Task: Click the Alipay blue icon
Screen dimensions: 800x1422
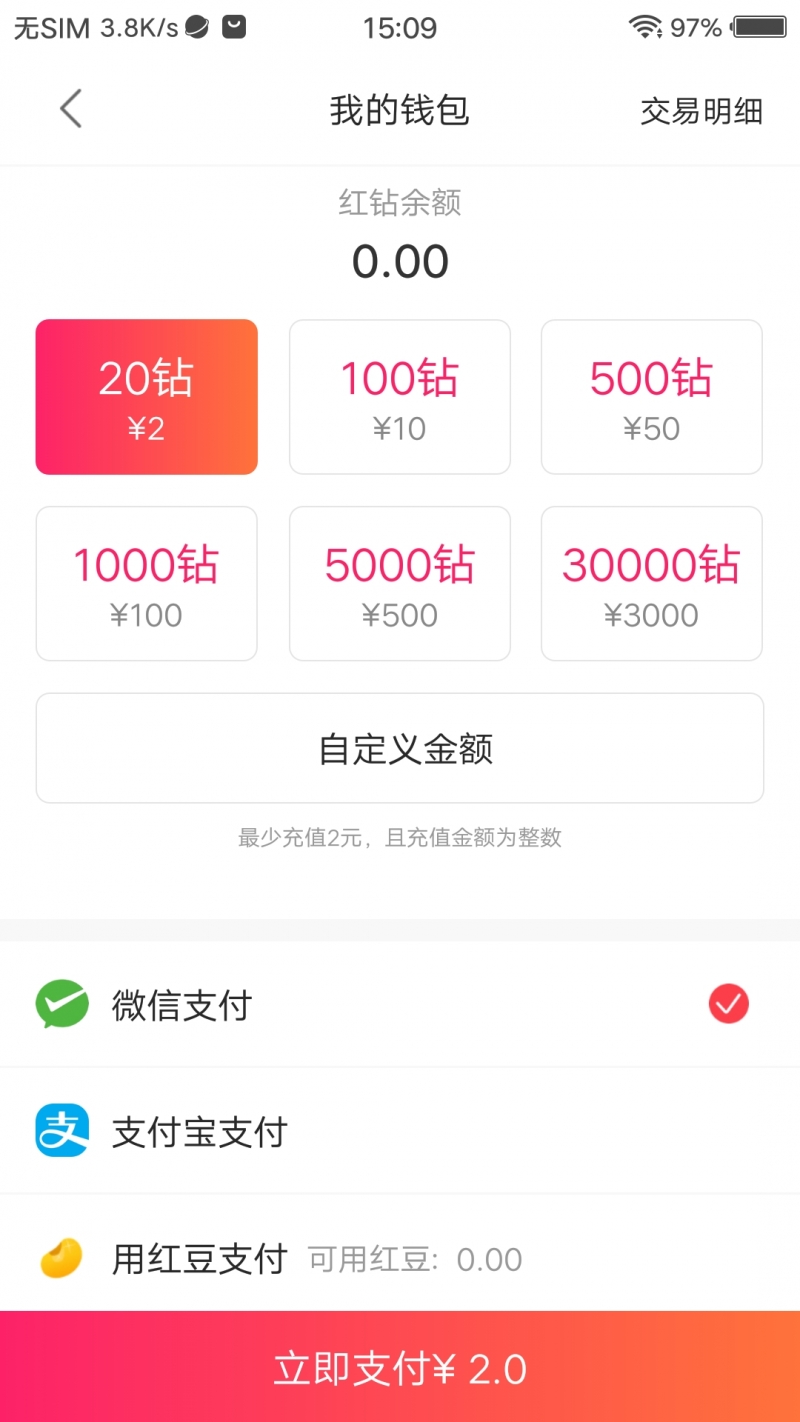Action: point(61,1131)
